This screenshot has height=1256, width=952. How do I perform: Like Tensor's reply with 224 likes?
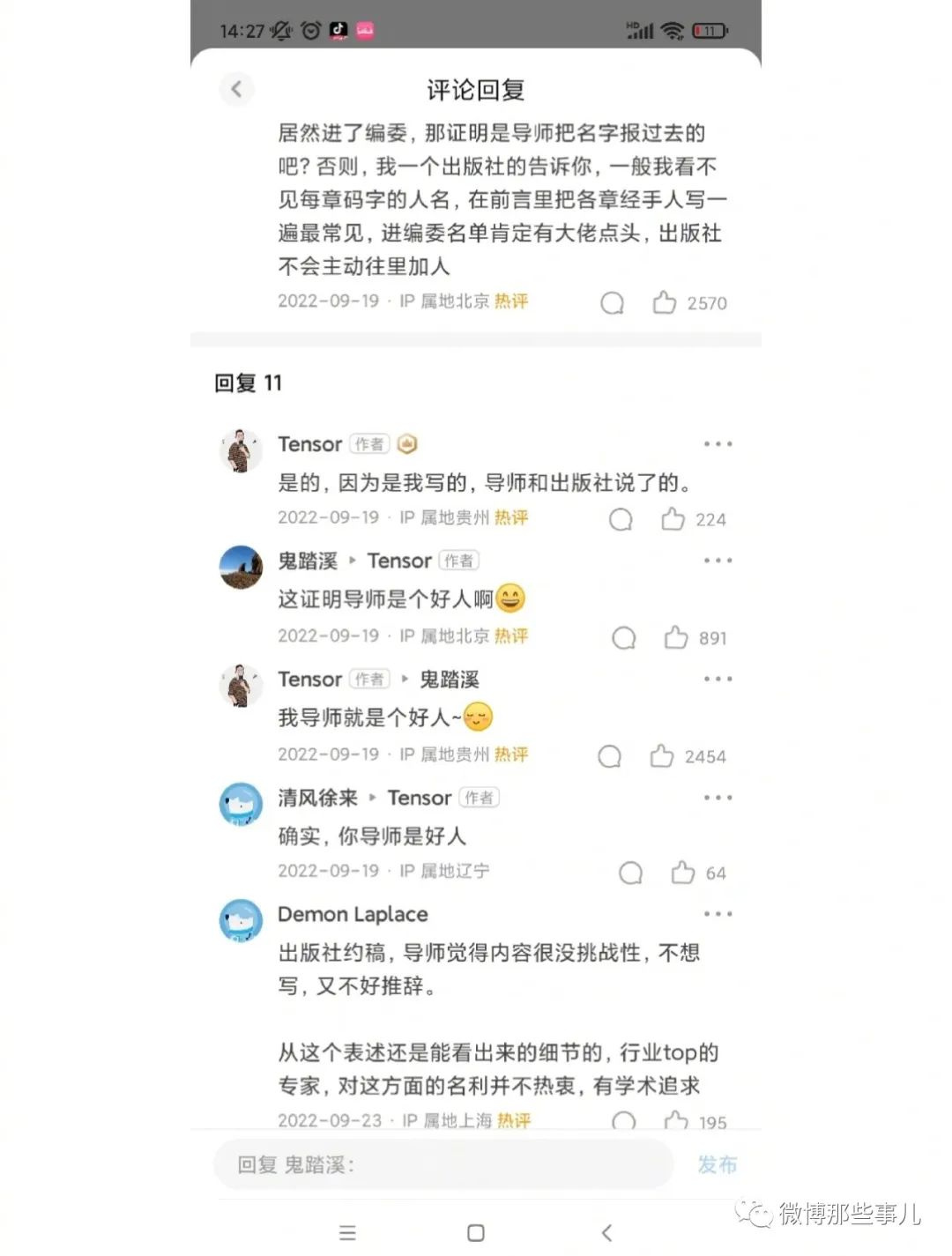click(673, 519)
